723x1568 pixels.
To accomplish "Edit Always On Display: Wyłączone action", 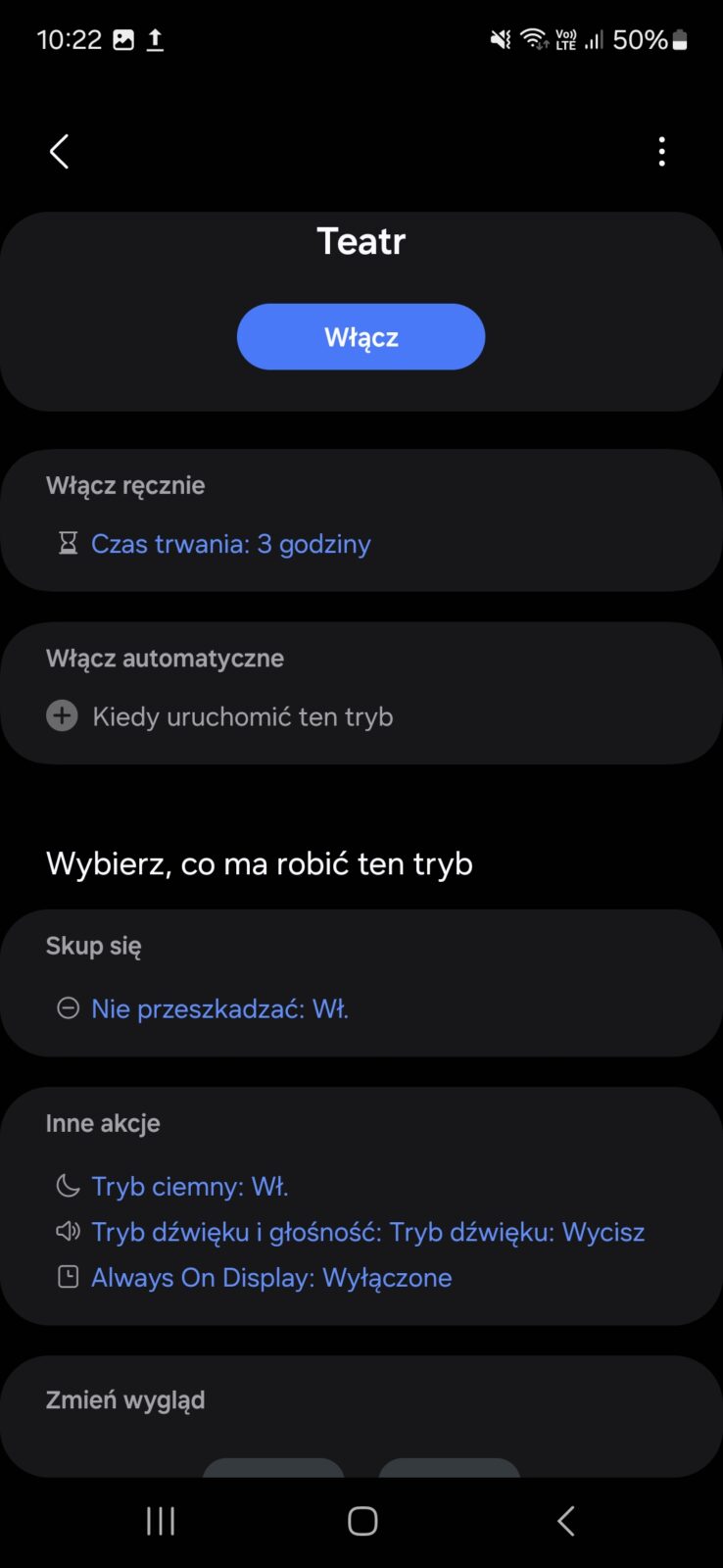I will pos(270,1278).
